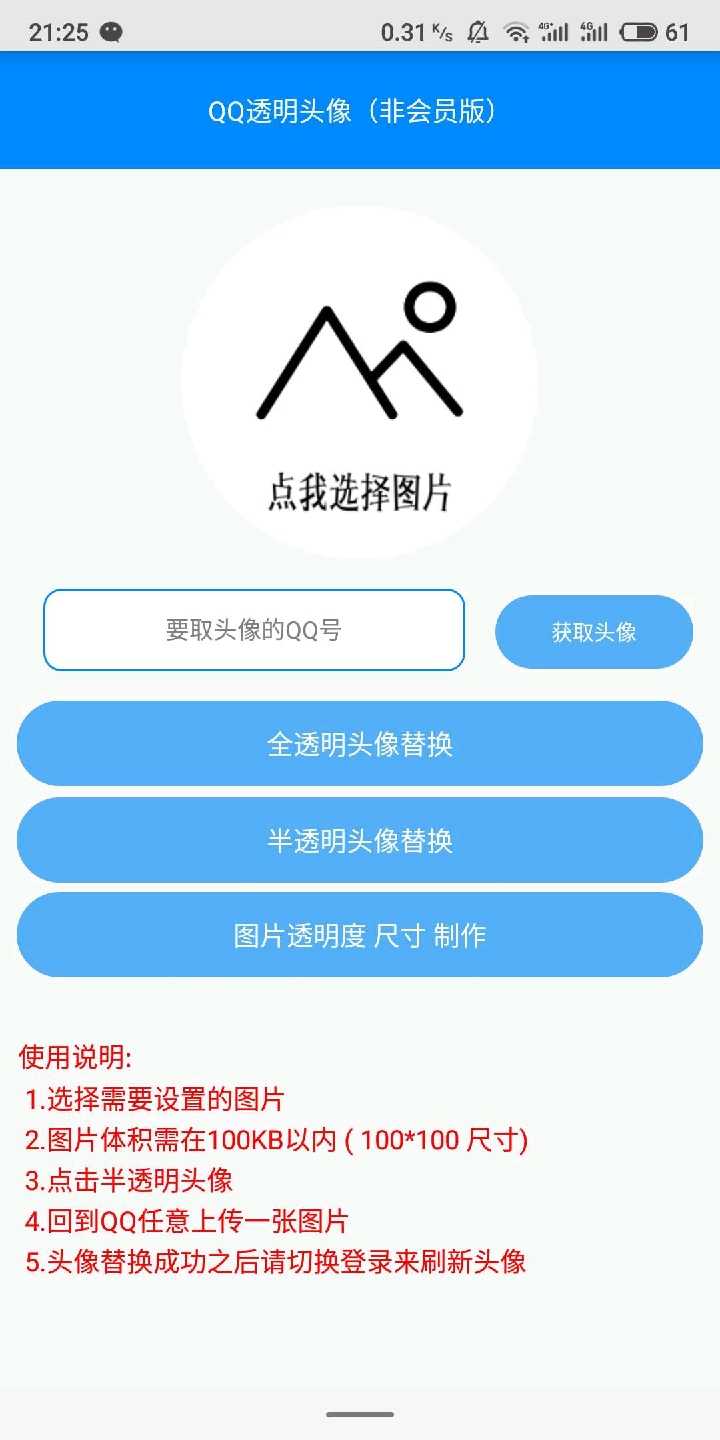Tap the 点我选择图片 image picker circle
Image resolution: width=720 pixels, height=1440 pixels.
(360, 383)
